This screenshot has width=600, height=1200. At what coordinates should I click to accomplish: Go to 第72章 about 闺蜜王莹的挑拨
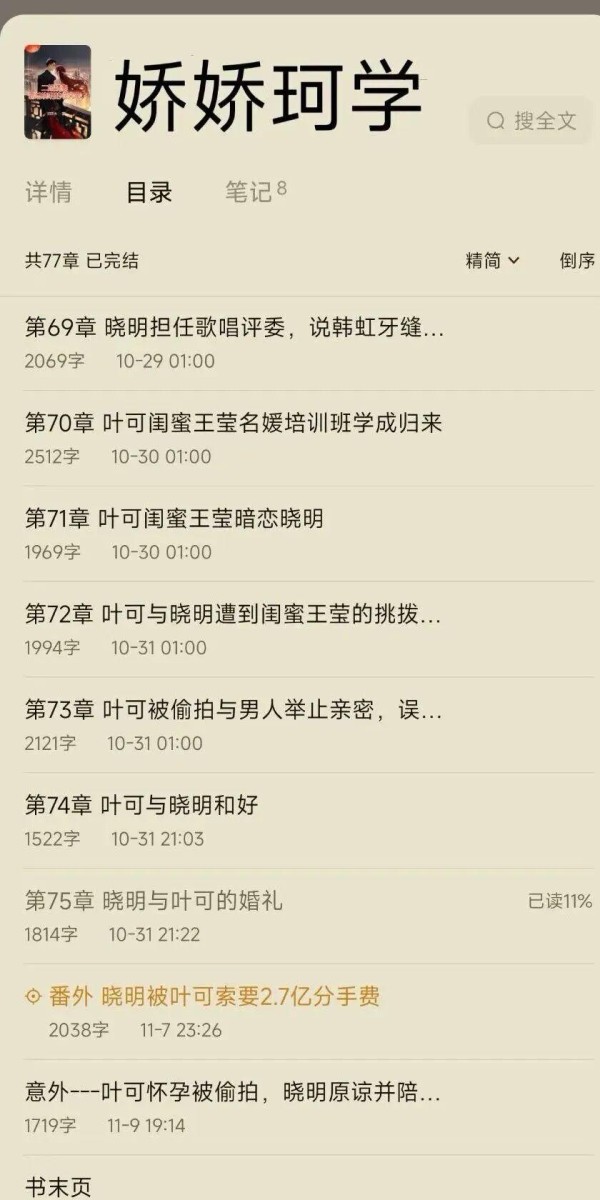coord(232,614)
